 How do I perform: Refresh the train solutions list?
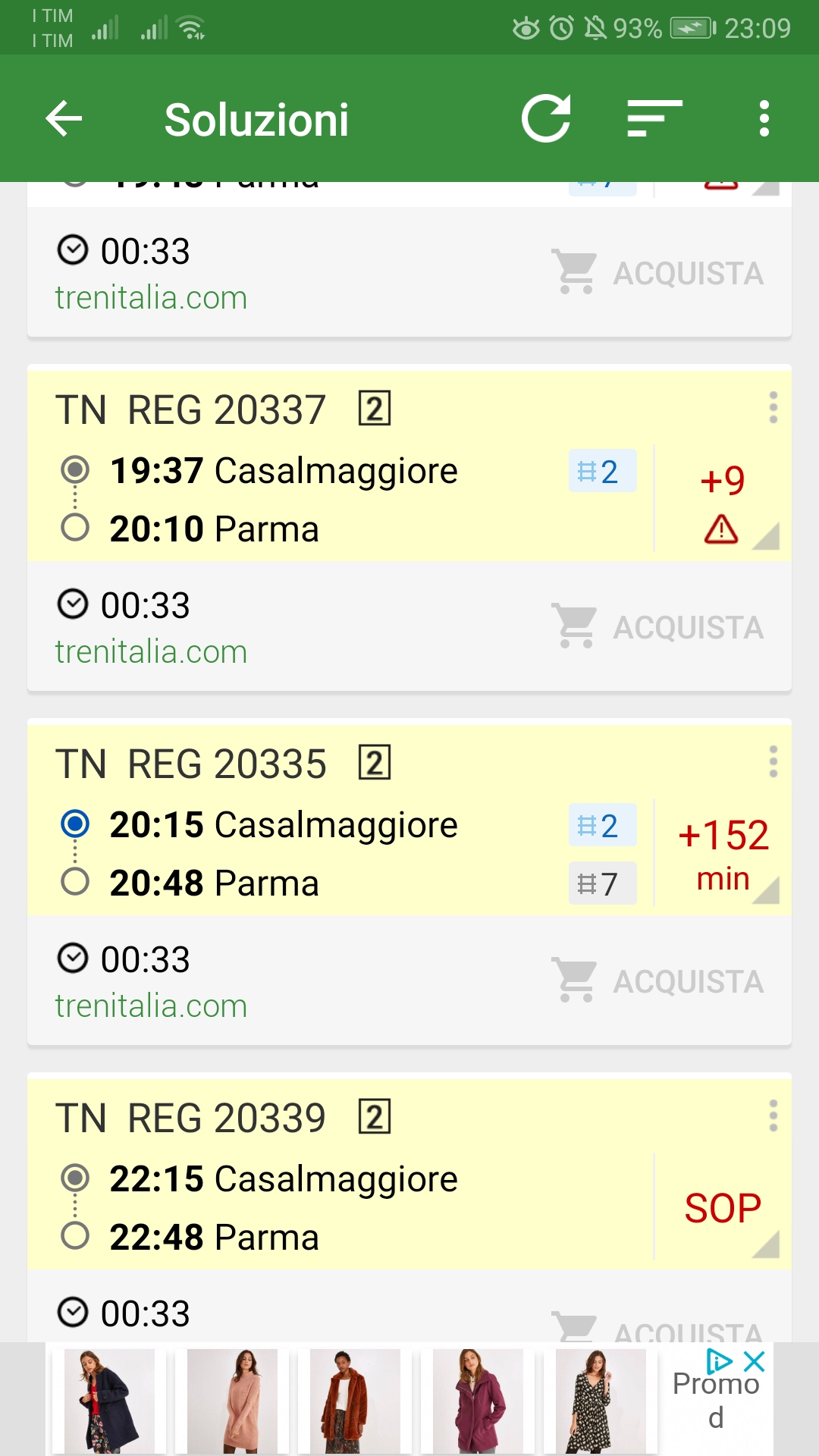[x=546, y=119]
